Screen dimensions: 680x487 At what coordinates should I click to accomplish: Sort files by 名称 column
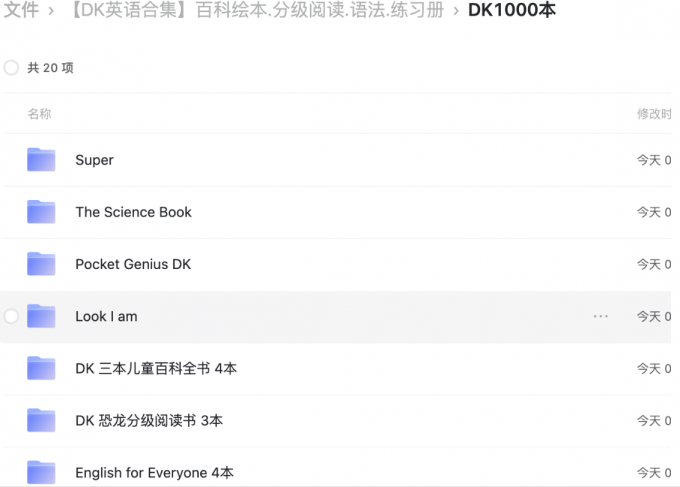[x=39, y=115]
